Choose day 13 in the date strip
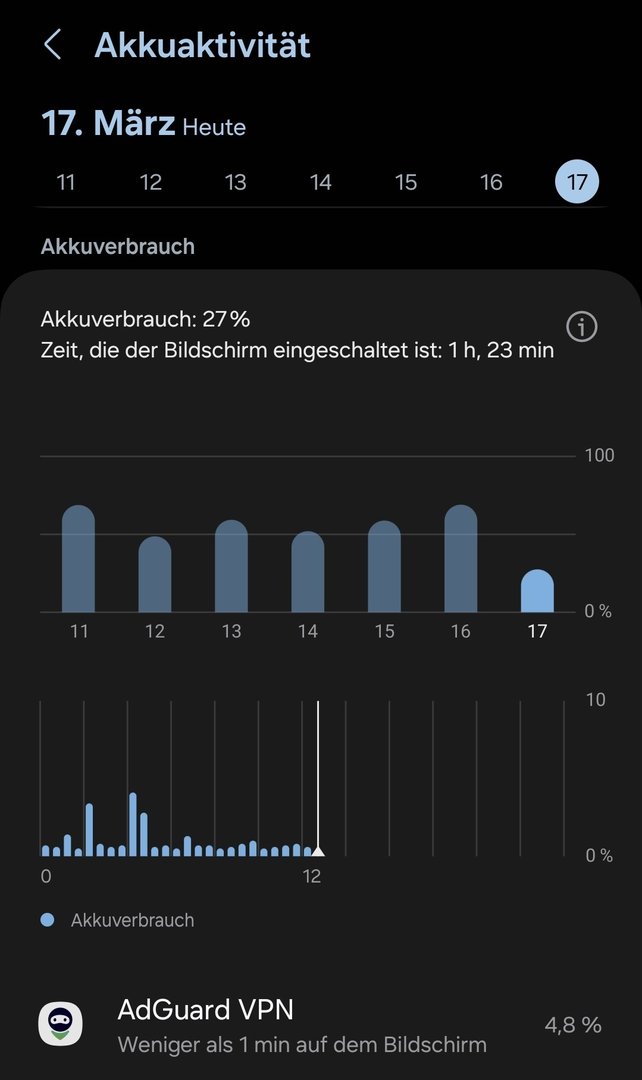Viewport: 642px width, 1080px height. 236,183
